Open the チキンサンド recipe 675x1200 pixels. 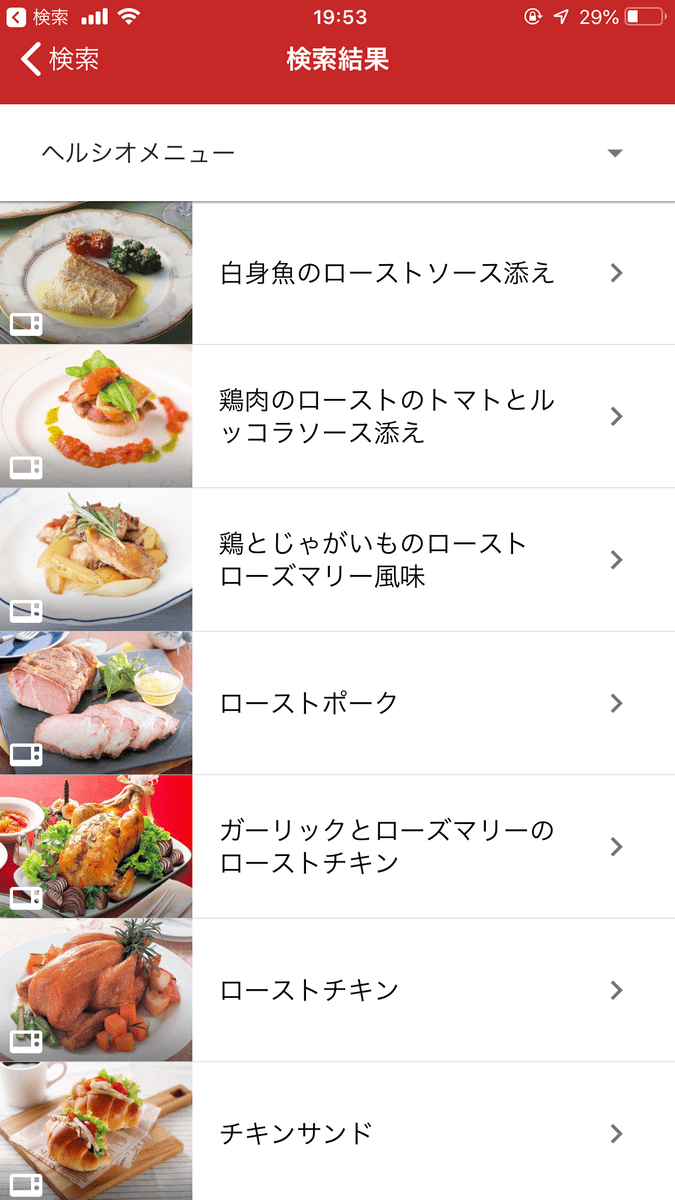[386, 1133]
